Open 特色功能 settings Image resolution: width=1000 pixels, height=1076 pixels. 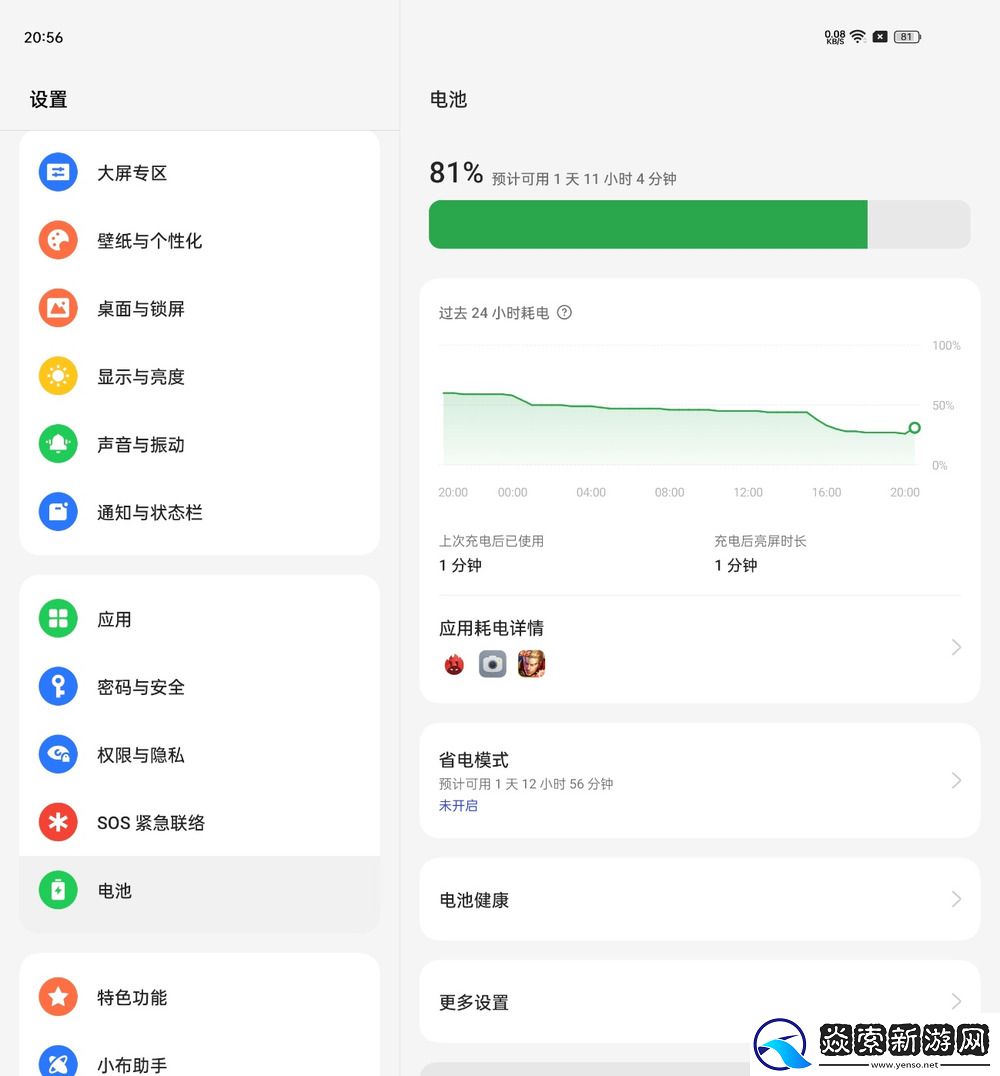tap(199, 998)
